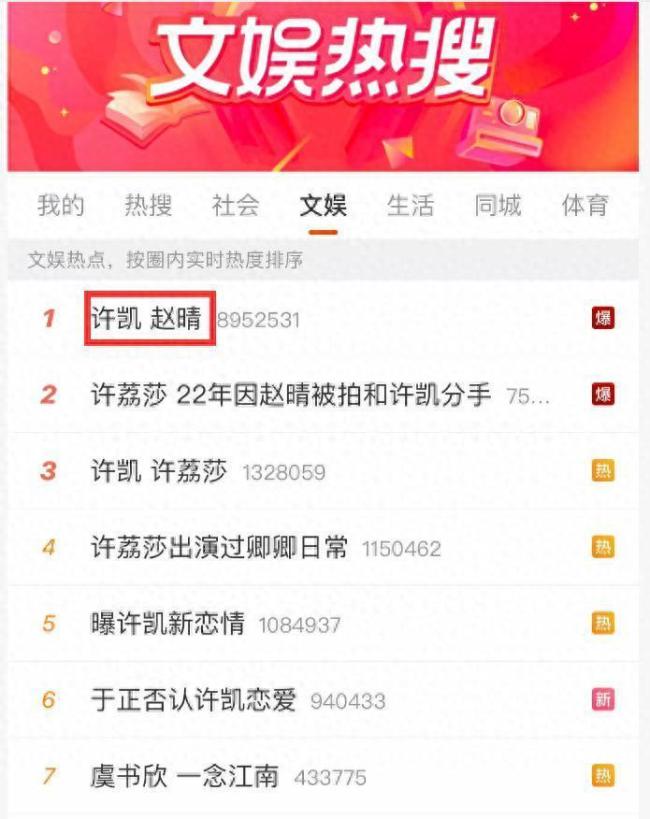Screen dimensions: 650x819
Task: Open 许荔莎出演过卿卿日常 topic
Action: click(x=219, y=548)
